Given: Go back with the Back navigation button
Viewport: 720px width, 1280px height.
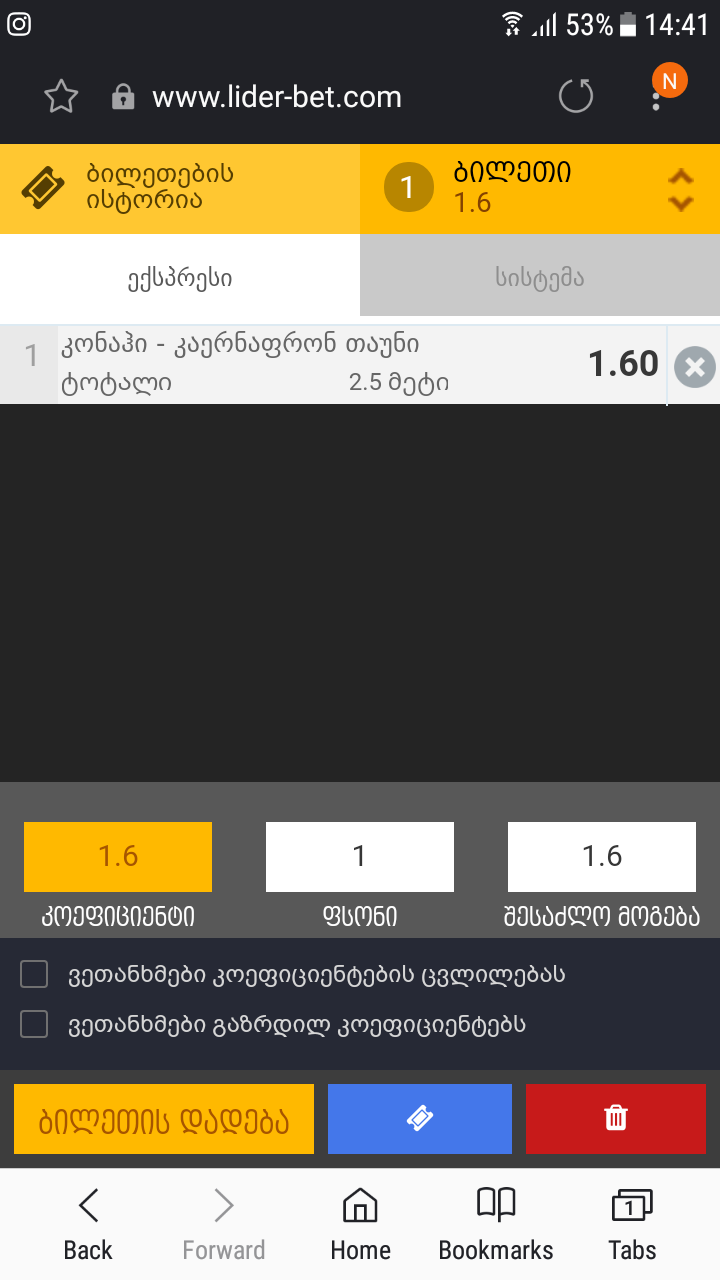Looking at the screenshot, I should pos(88,1220).
